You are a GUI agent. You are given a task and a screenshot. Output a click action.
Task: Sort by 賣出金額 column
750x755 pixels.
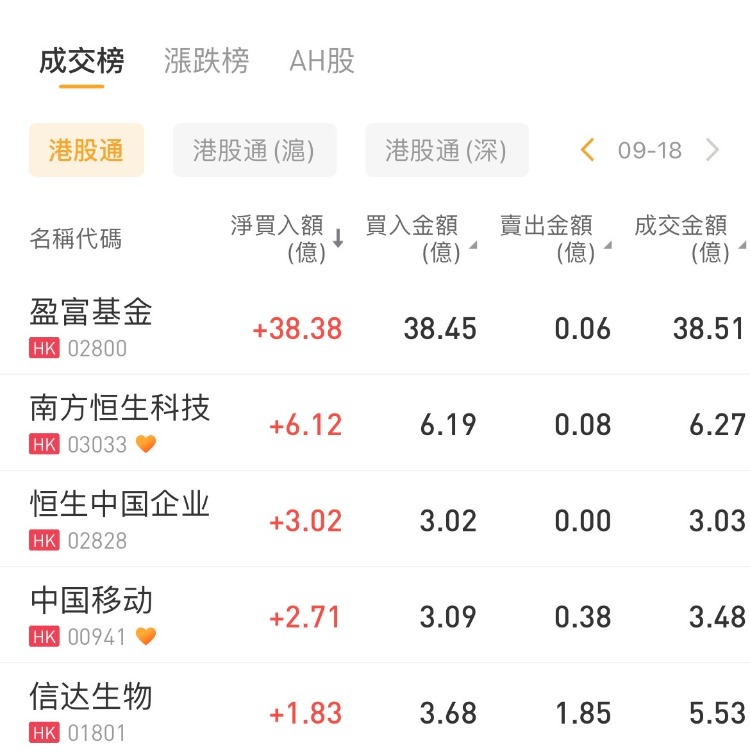[552, 239]
